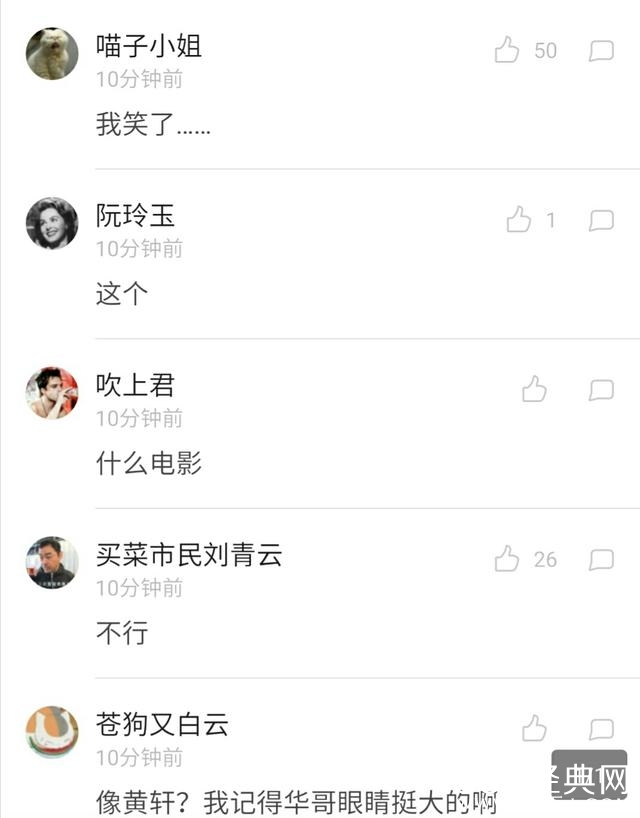Reply to 阮玲玉's comment
This screenshot has width=640, height=818.
601,221
